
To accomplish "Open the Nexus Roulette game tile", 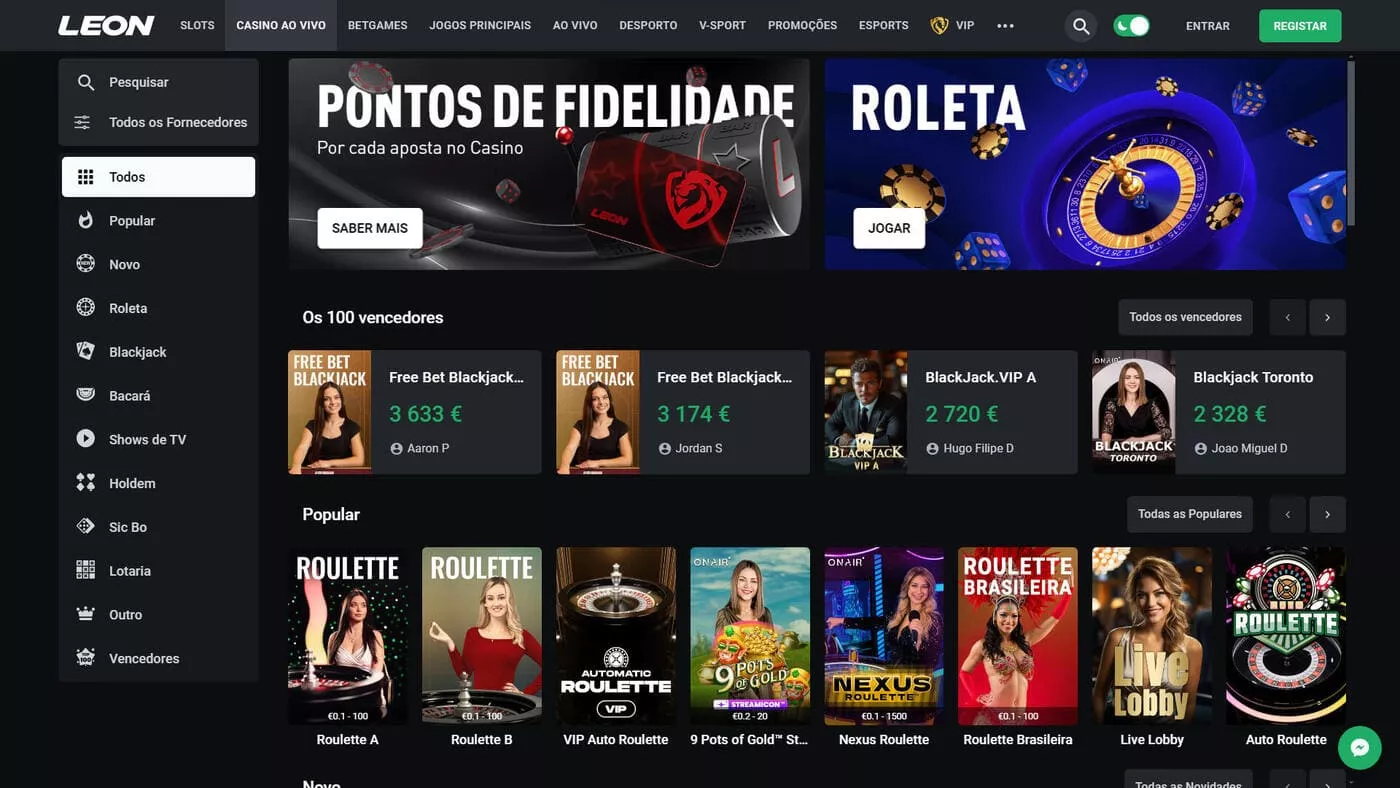I will [884, 636].
